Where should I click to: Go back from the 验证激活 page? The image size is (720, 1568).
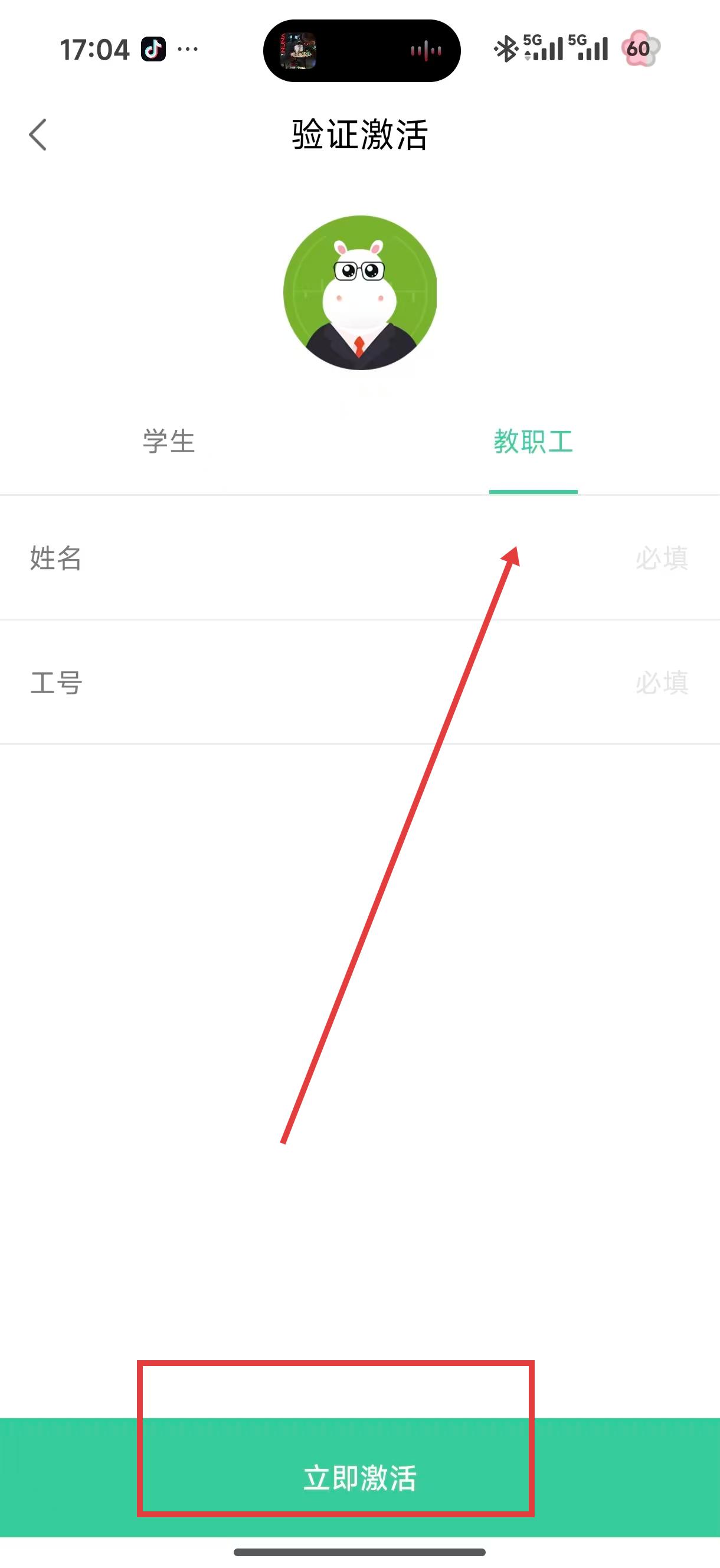coord(38,135)
